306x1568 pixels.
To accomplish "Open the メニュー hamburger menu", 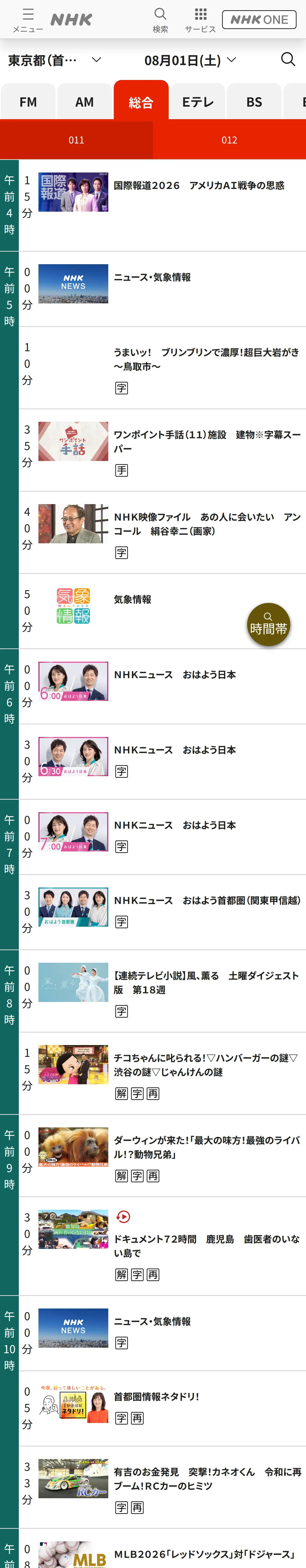I will click(27, 20).
